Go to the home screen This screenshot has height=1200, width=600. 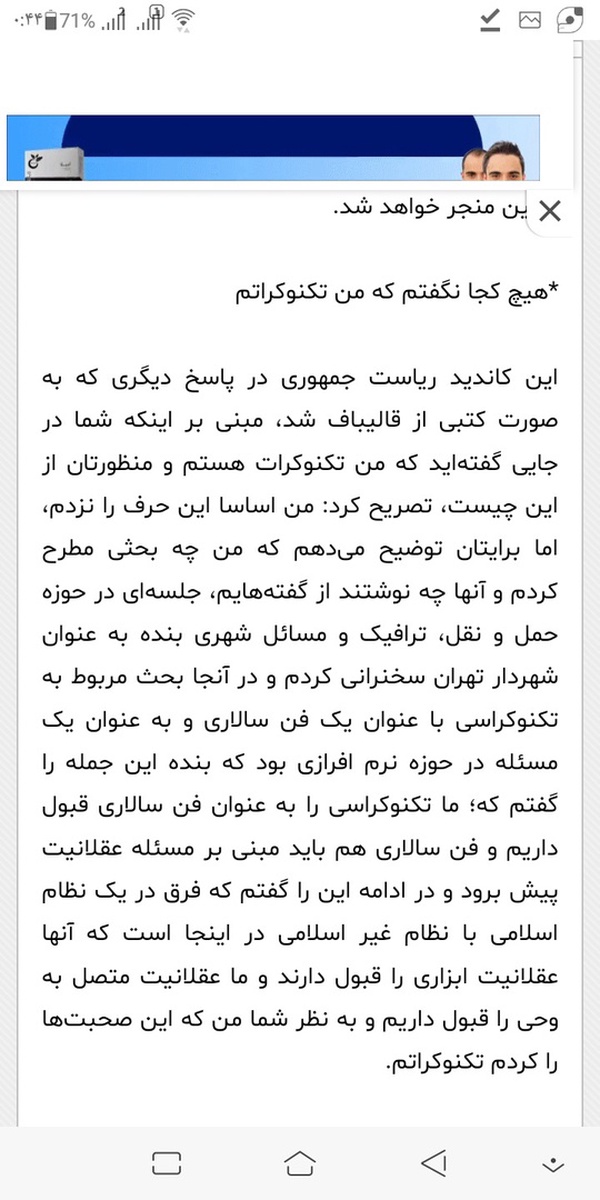(x=299, y=1160)
